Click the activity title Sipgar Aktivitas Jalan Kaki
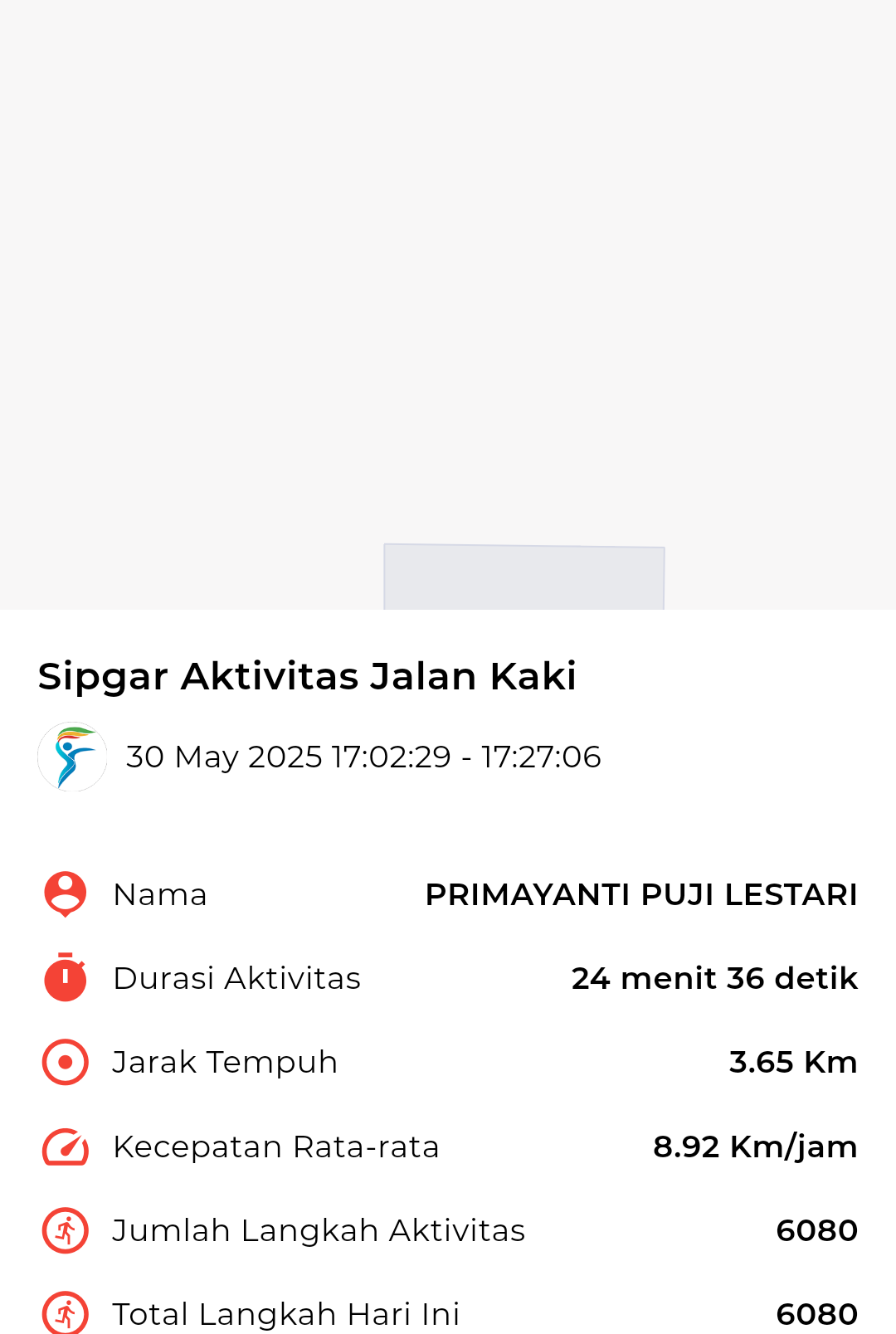The image size is (896, 1334). [308, 676]
